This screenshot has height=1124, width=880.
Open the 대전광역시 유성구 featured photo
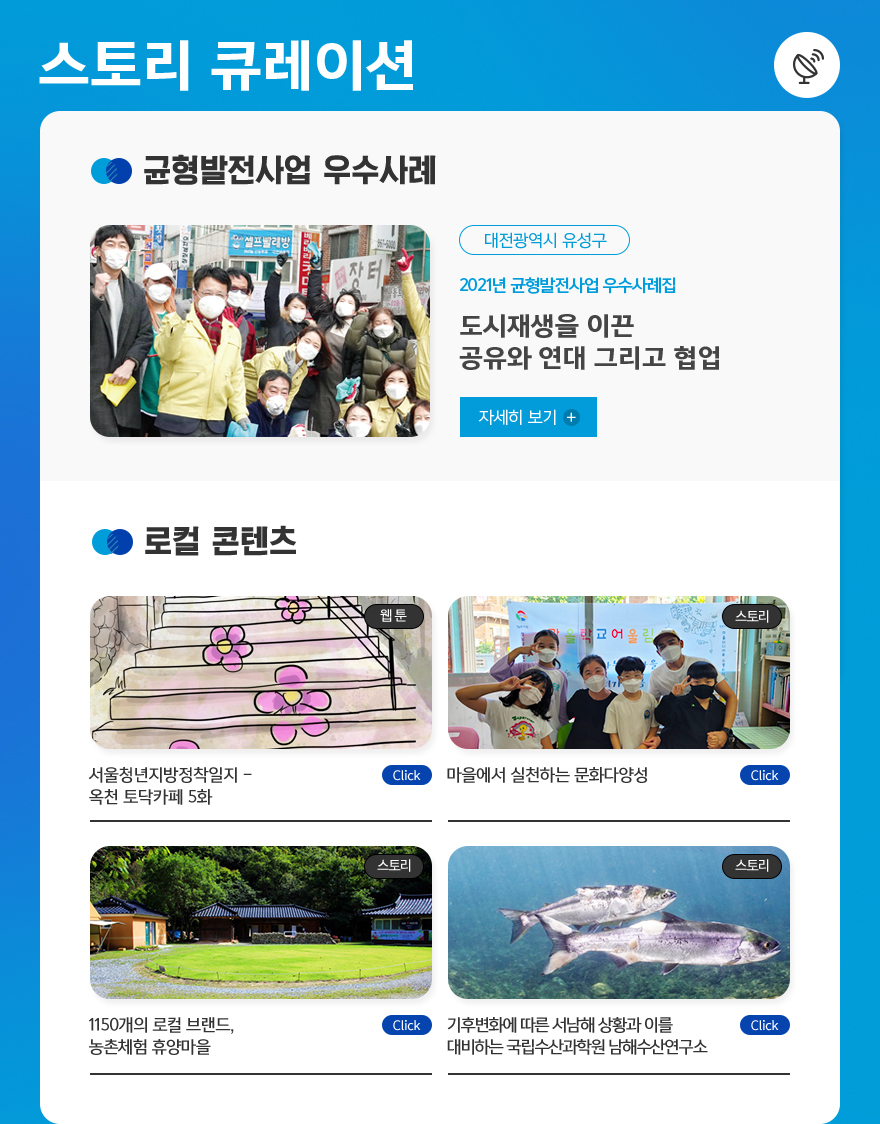pos(260,331)
